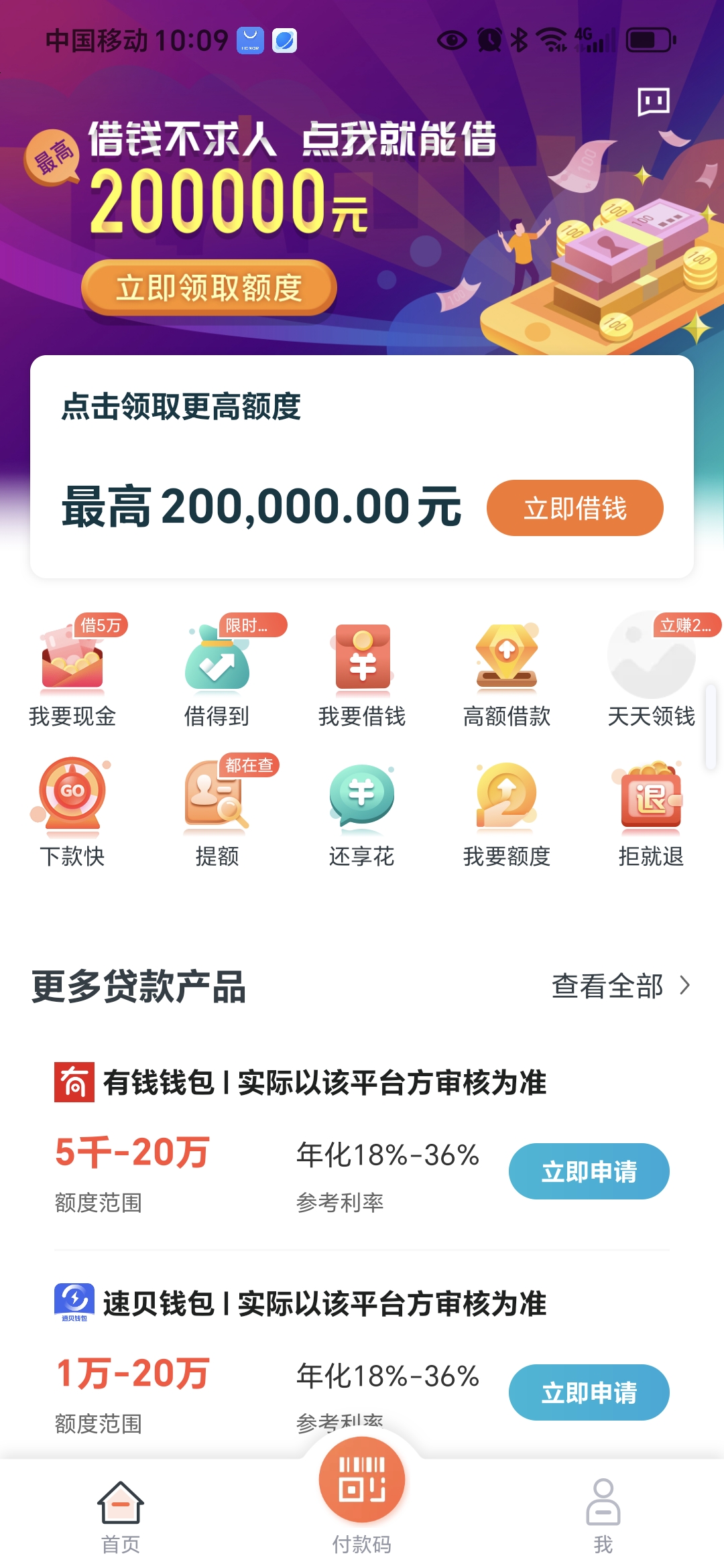This screenshot has height=1568, width=724.
Task: Apply for 有钱钱包 loan with 立即申请
Action: coord(589,1171)
